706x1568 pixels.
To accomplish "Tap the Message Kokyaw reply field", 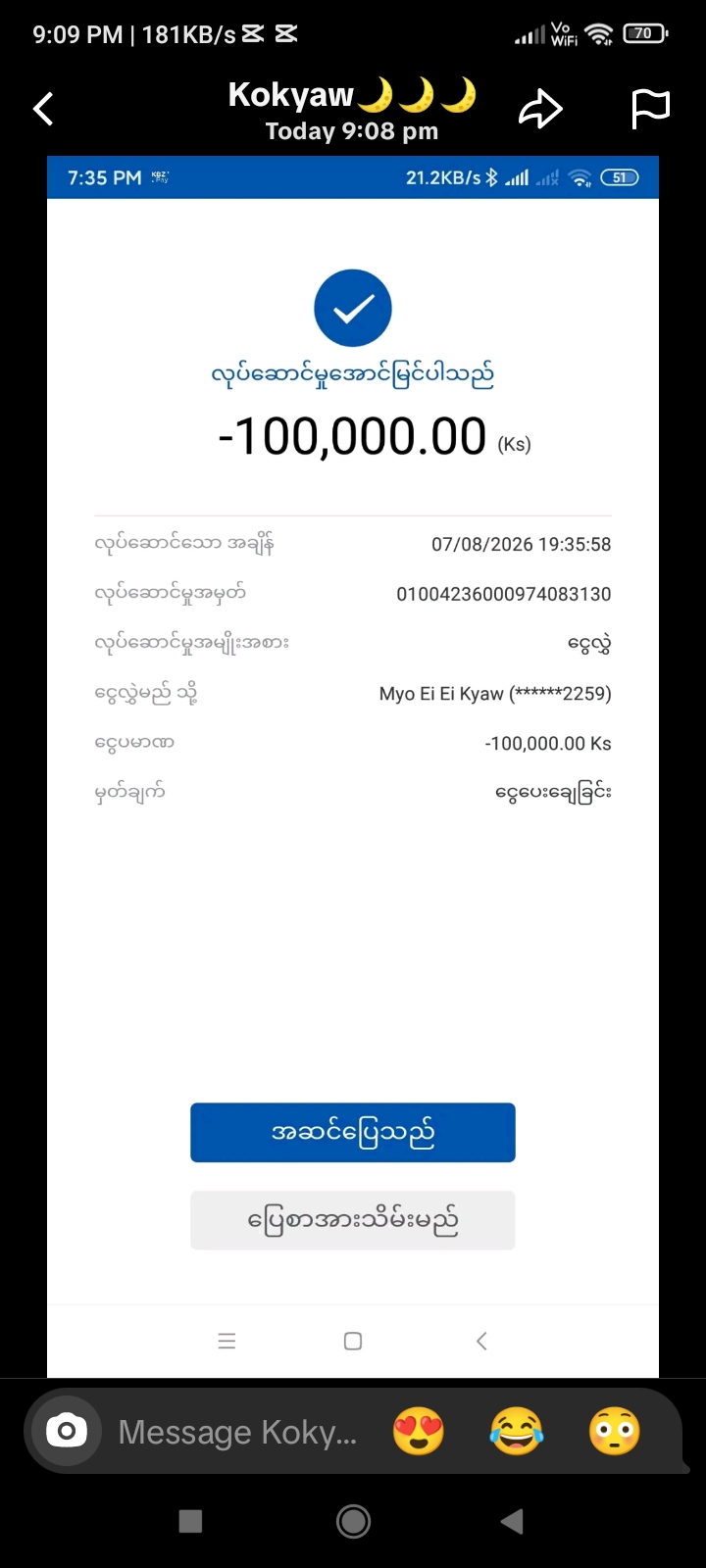I will (x=237, y=1432).
